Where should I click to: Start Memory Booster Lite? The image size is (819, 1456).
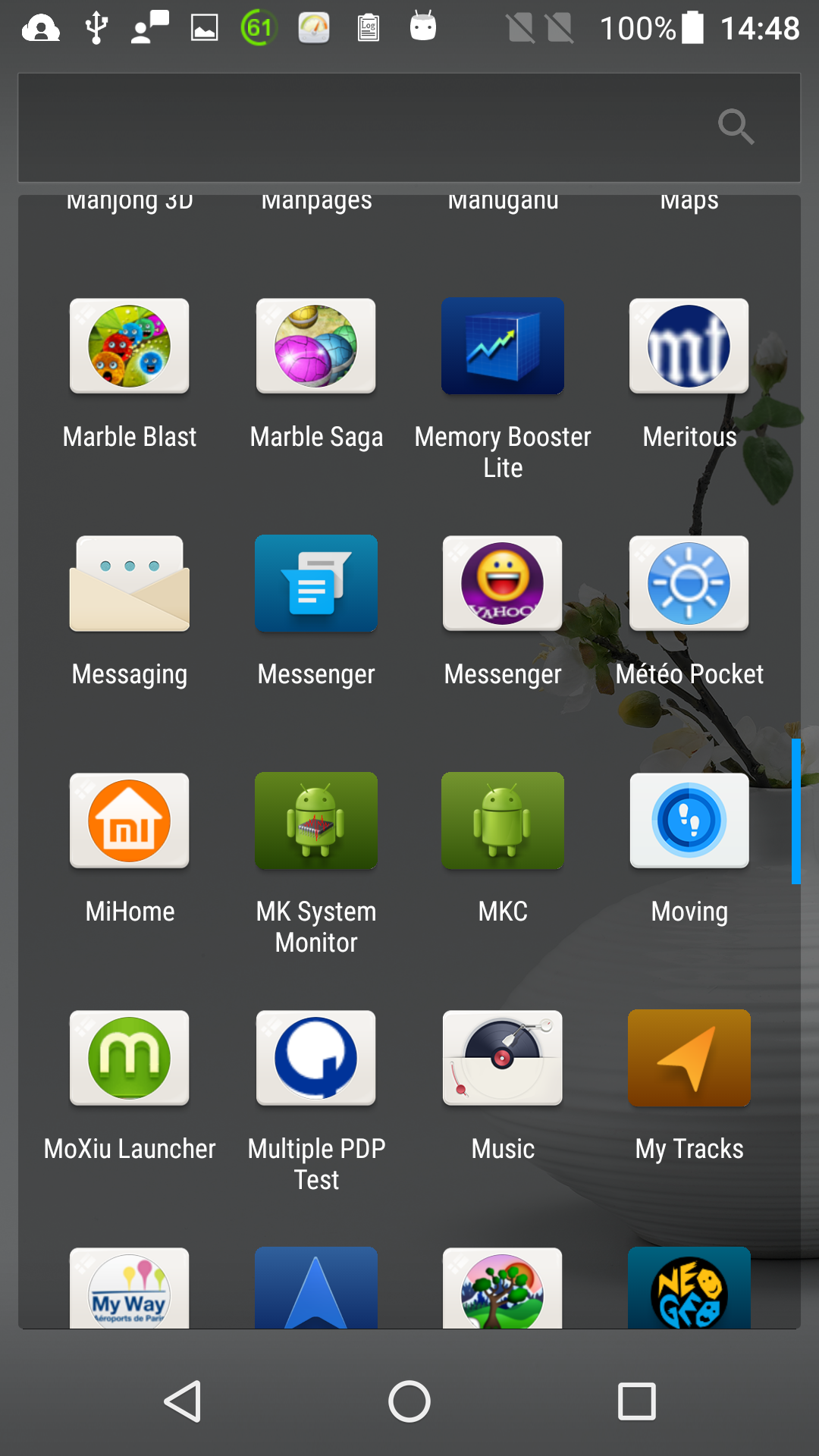[x=503, y=347]
